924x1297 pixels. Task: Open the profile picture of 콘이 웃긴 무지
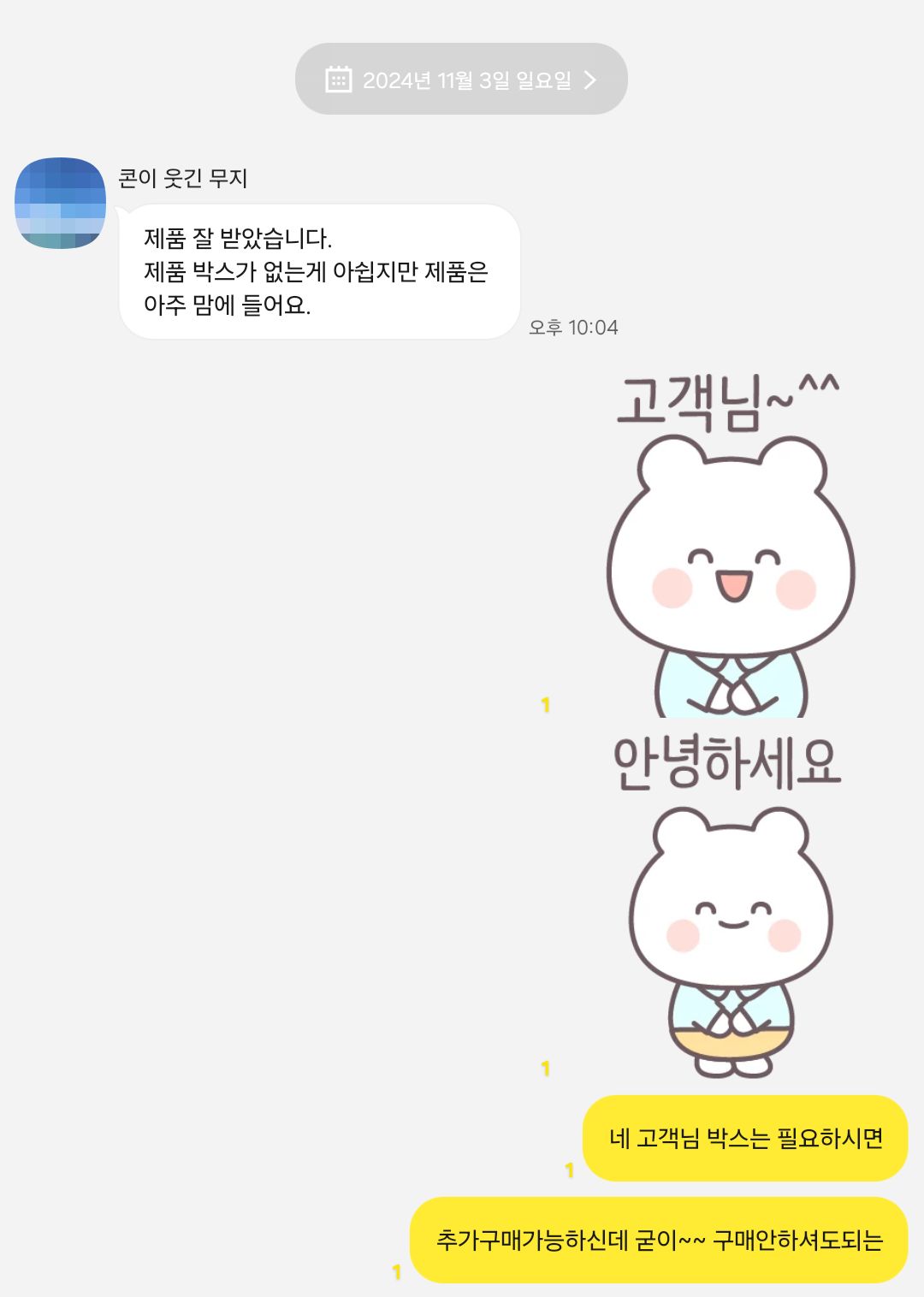[x=60, y=203]
